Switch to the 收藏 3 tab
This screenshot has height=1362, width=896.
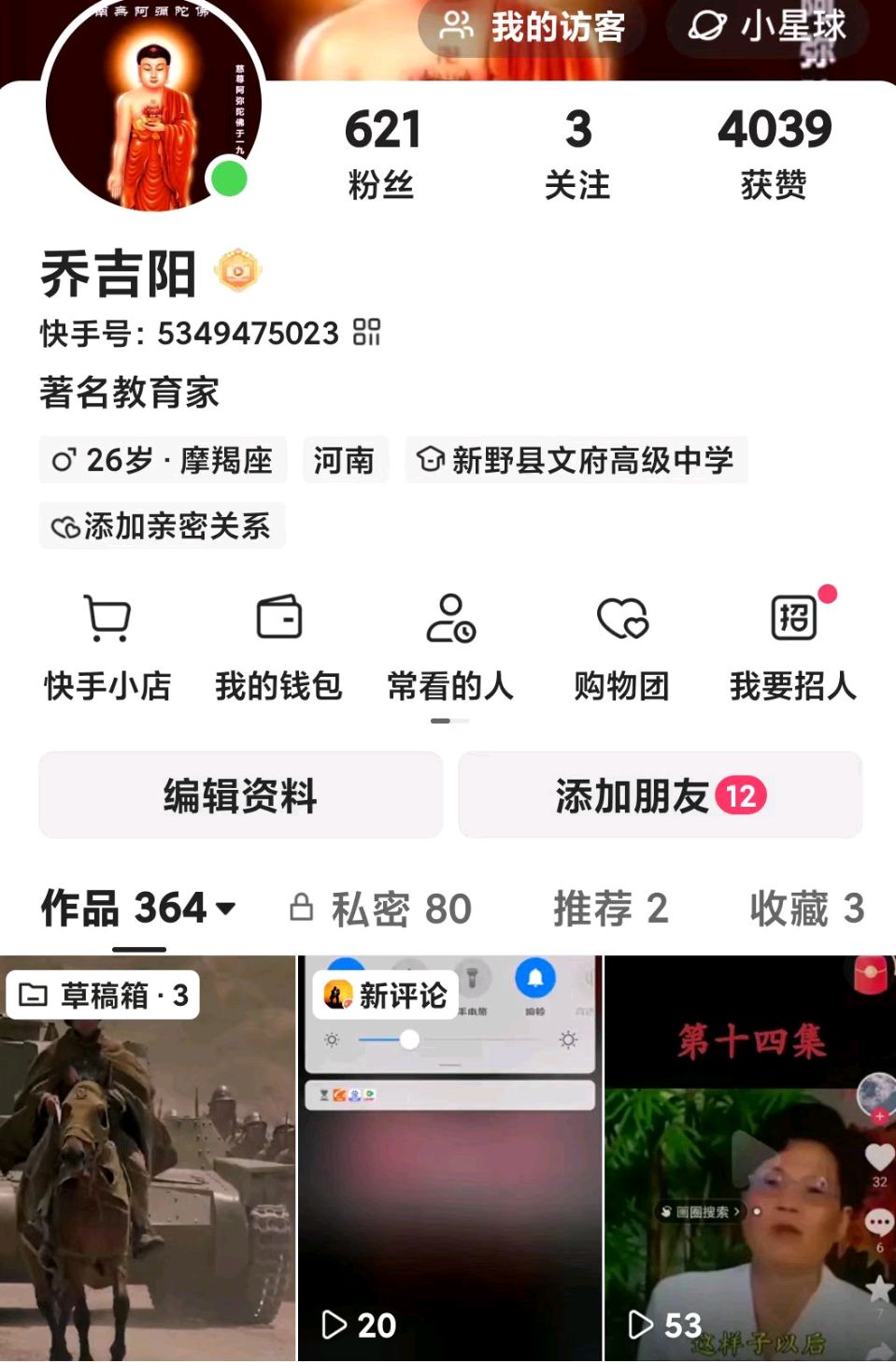(807, 909)
